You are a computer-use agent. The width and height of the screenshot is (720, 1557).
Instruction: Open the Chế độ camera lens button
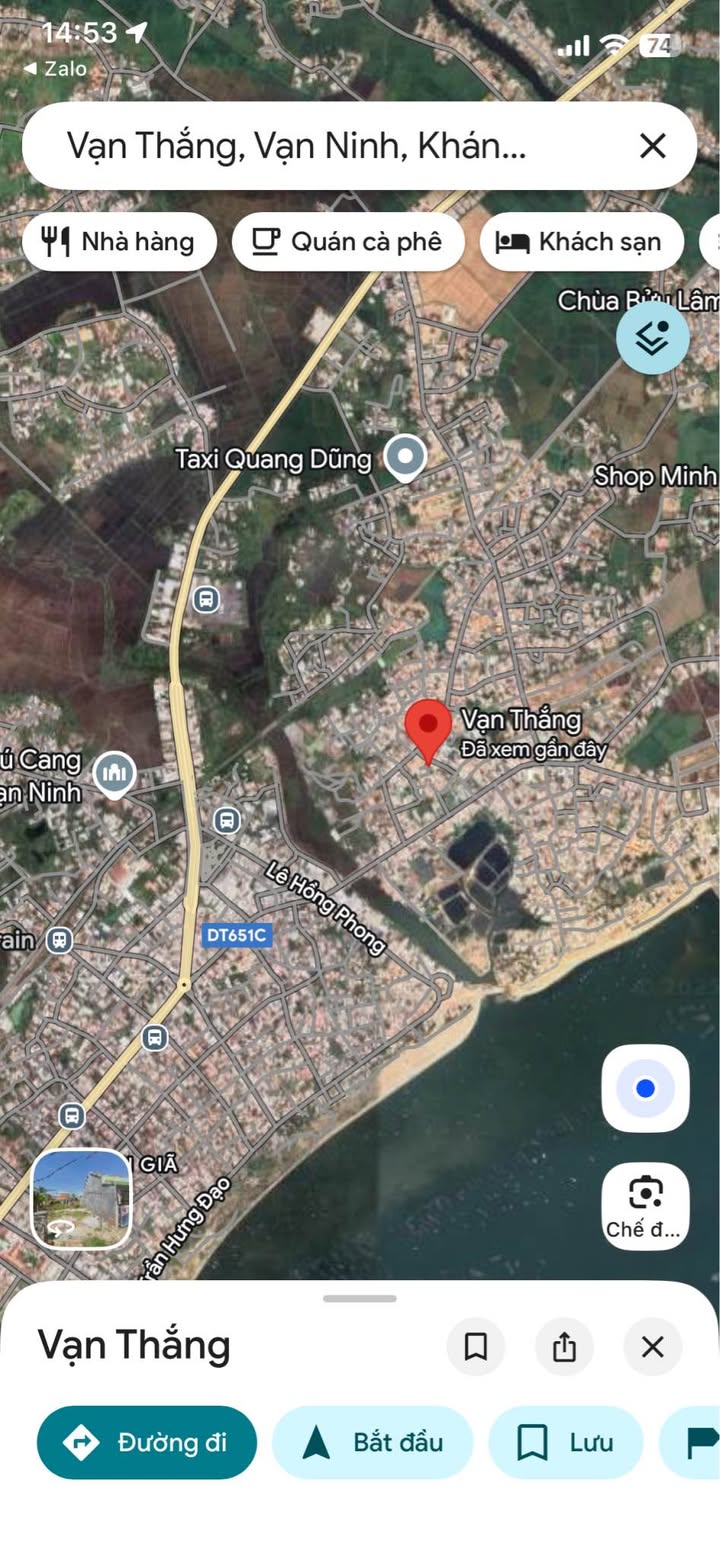645,1206
